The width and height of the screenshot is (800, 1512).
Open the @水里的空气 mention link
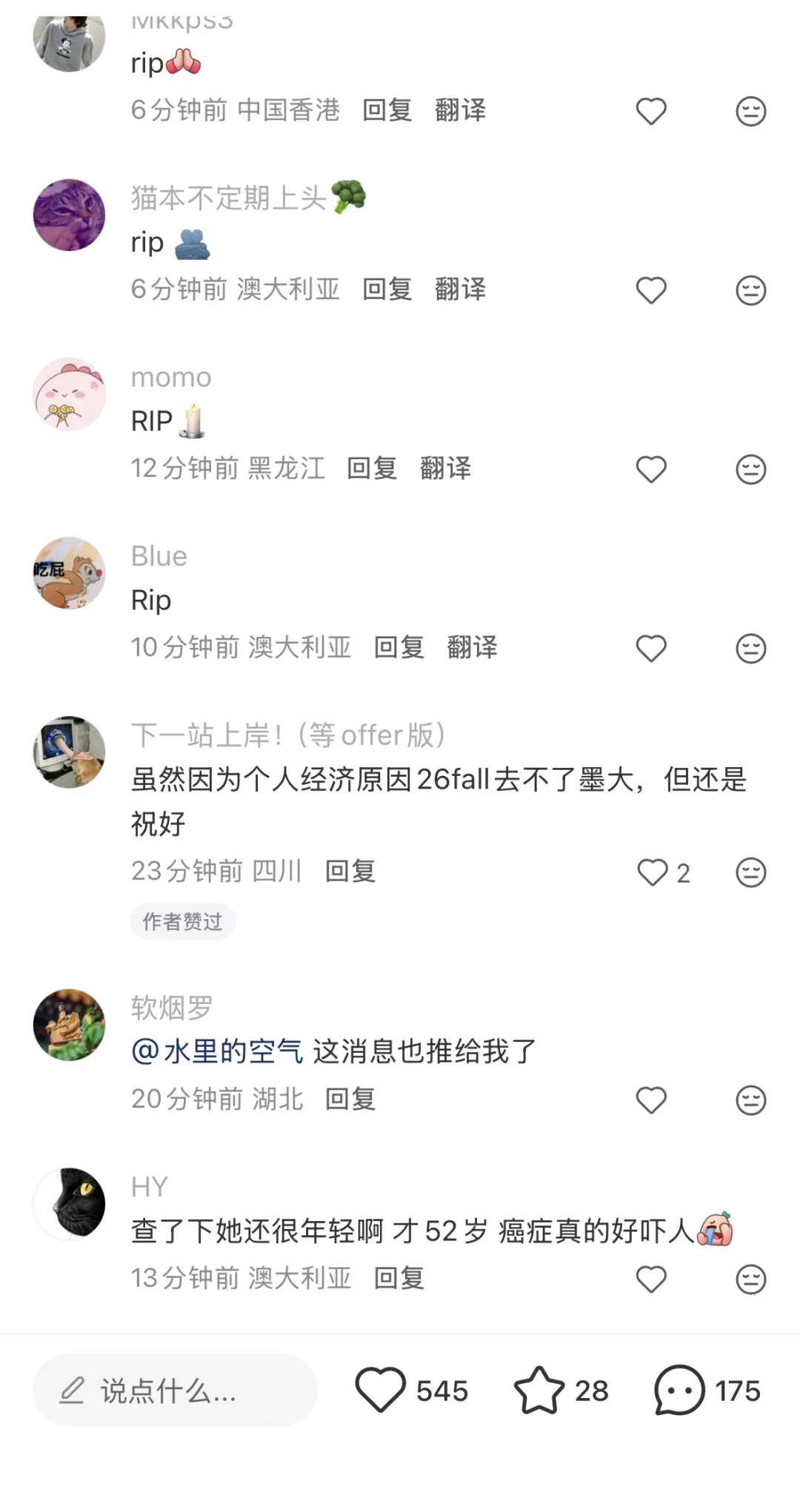(215, 1049)
